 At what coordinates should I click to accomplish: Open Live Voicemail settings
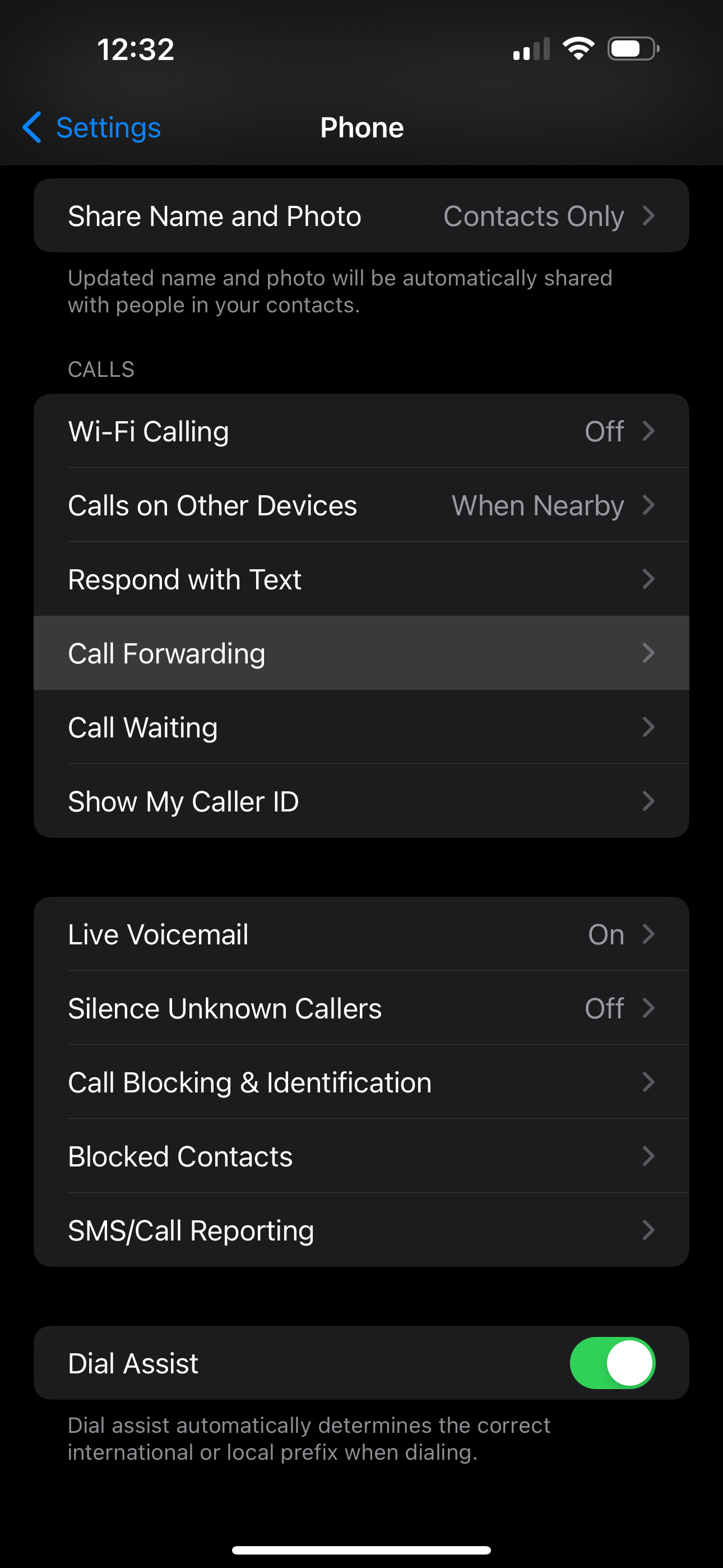pos(361,934)
